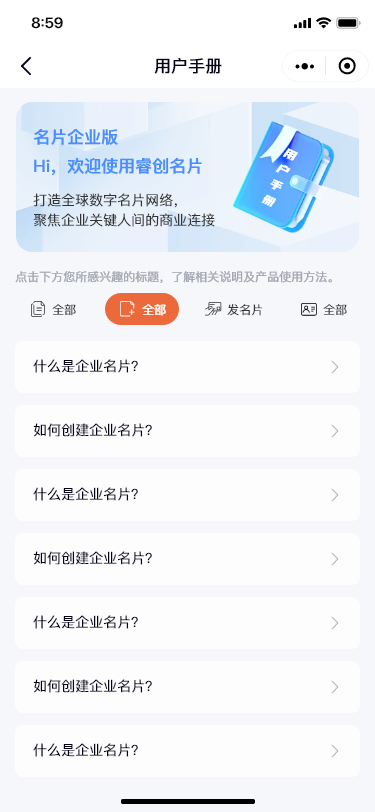Select the 全部 tab with the document-stack icon
The height and width of the screenshot is (812, 375).
tap(53, 310)
